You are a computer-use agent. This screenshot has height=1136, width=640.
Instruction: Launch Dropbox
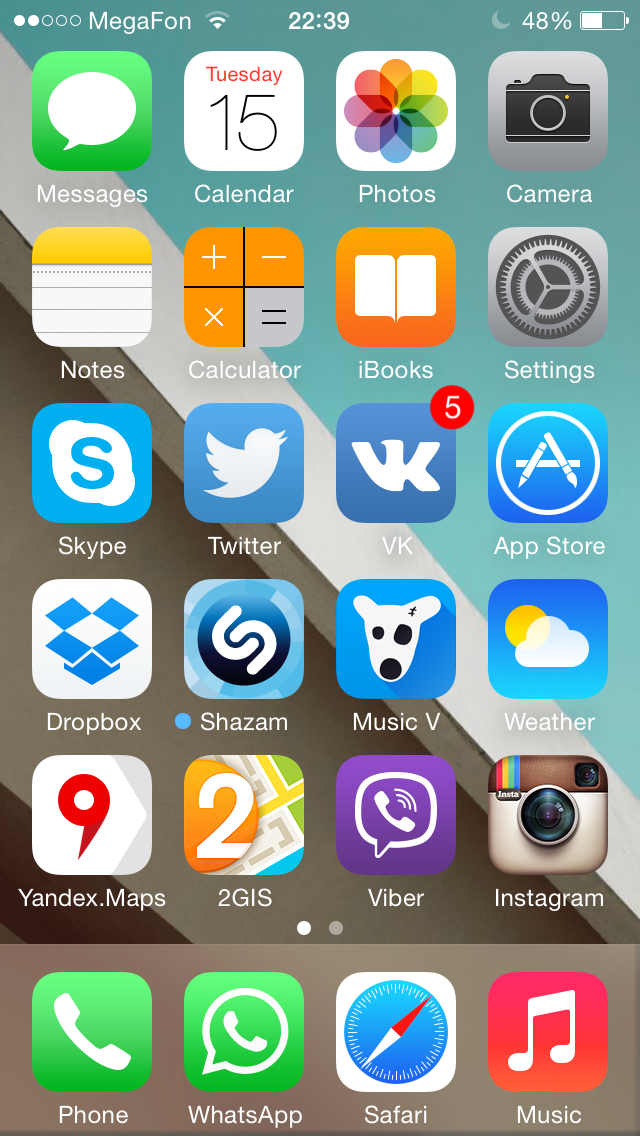(x=92, y=639)
